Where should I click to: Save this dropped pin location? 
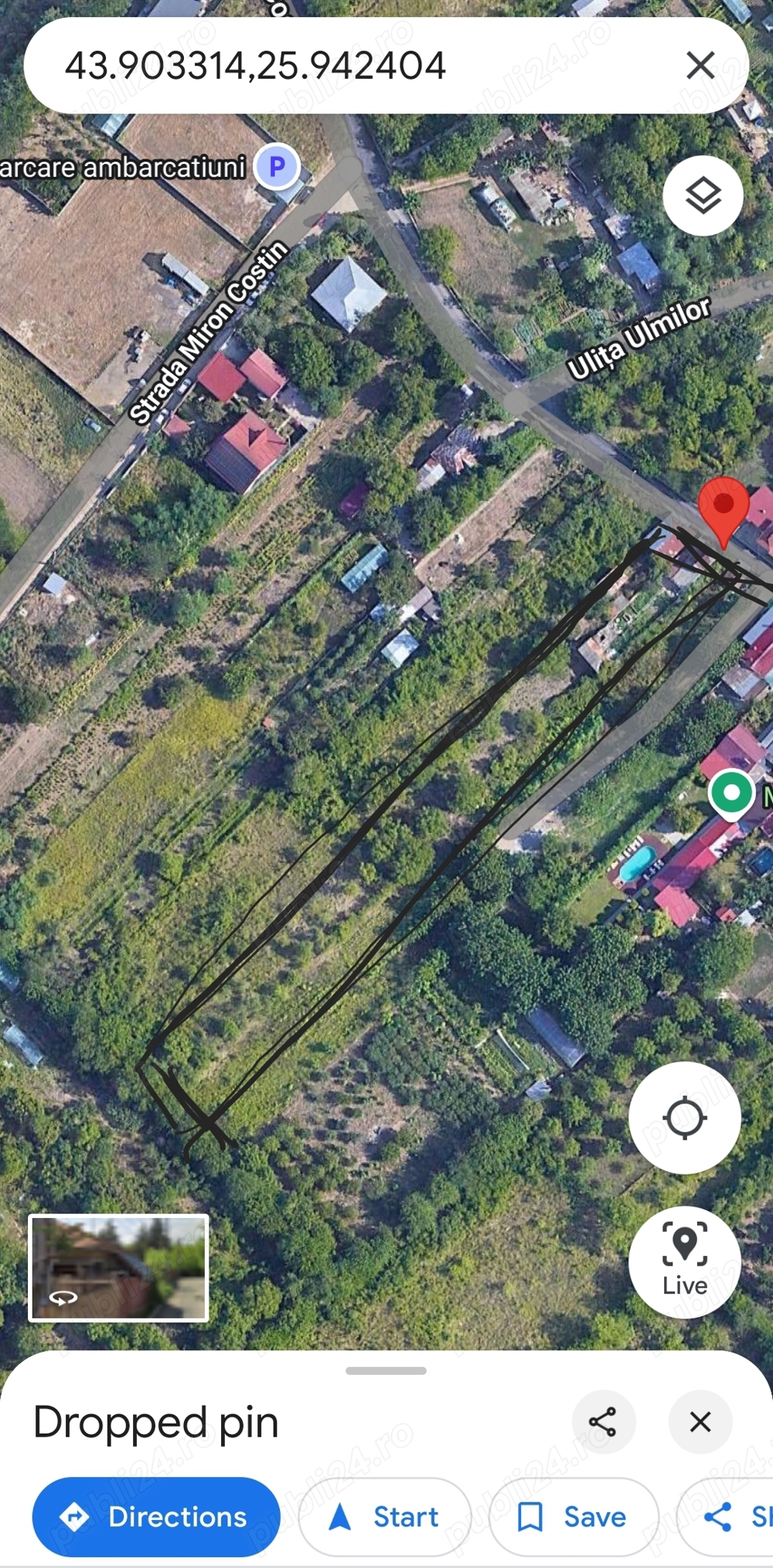click(x=574, y=1517)
